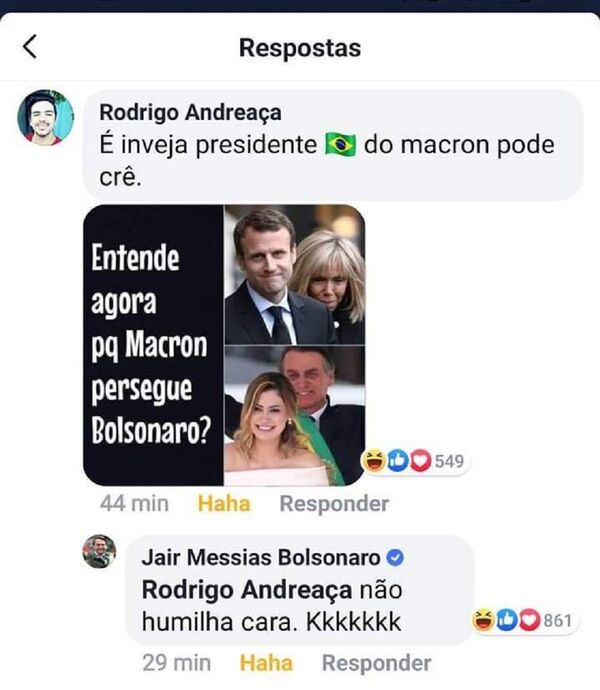Reply to Rodrigo Andreaça's comment

334,504
